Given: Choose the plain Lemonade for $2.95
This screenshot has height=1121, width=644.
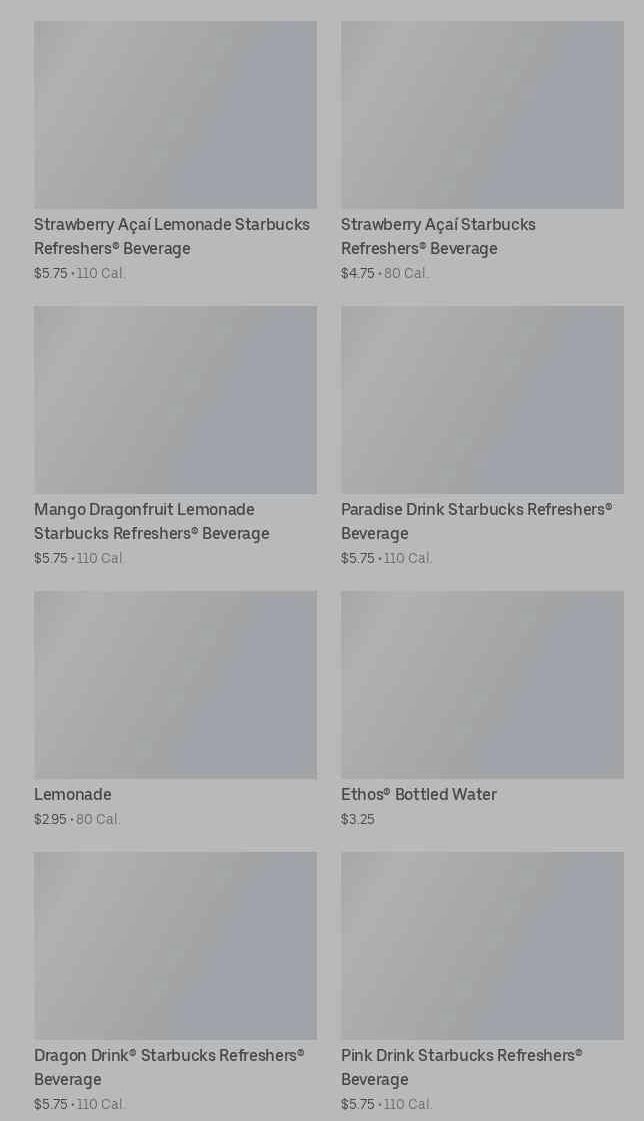Looking at the screenshot, I should tap(175, 709).
